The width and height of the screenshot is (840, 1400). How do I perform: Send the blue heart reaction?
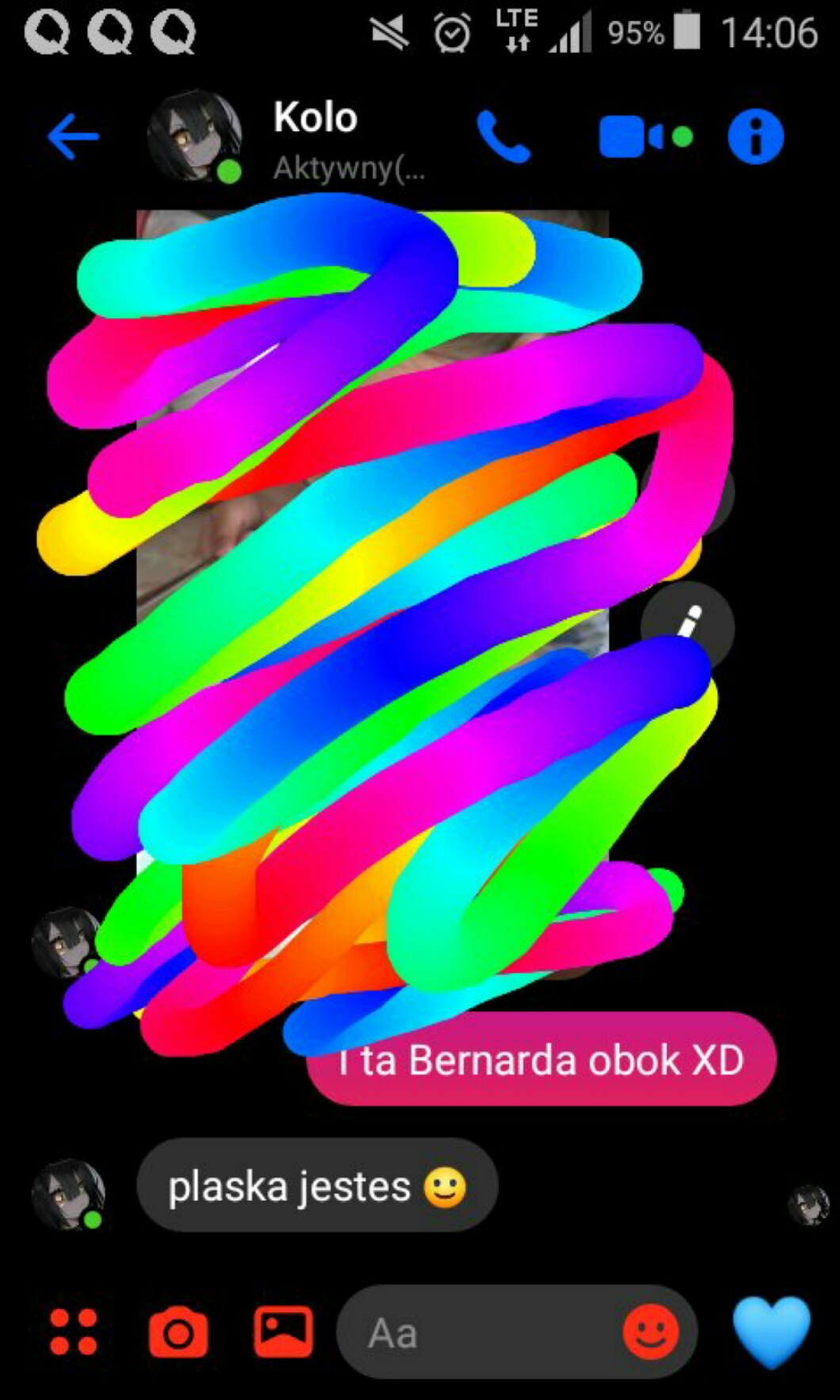pos(771,1332)
